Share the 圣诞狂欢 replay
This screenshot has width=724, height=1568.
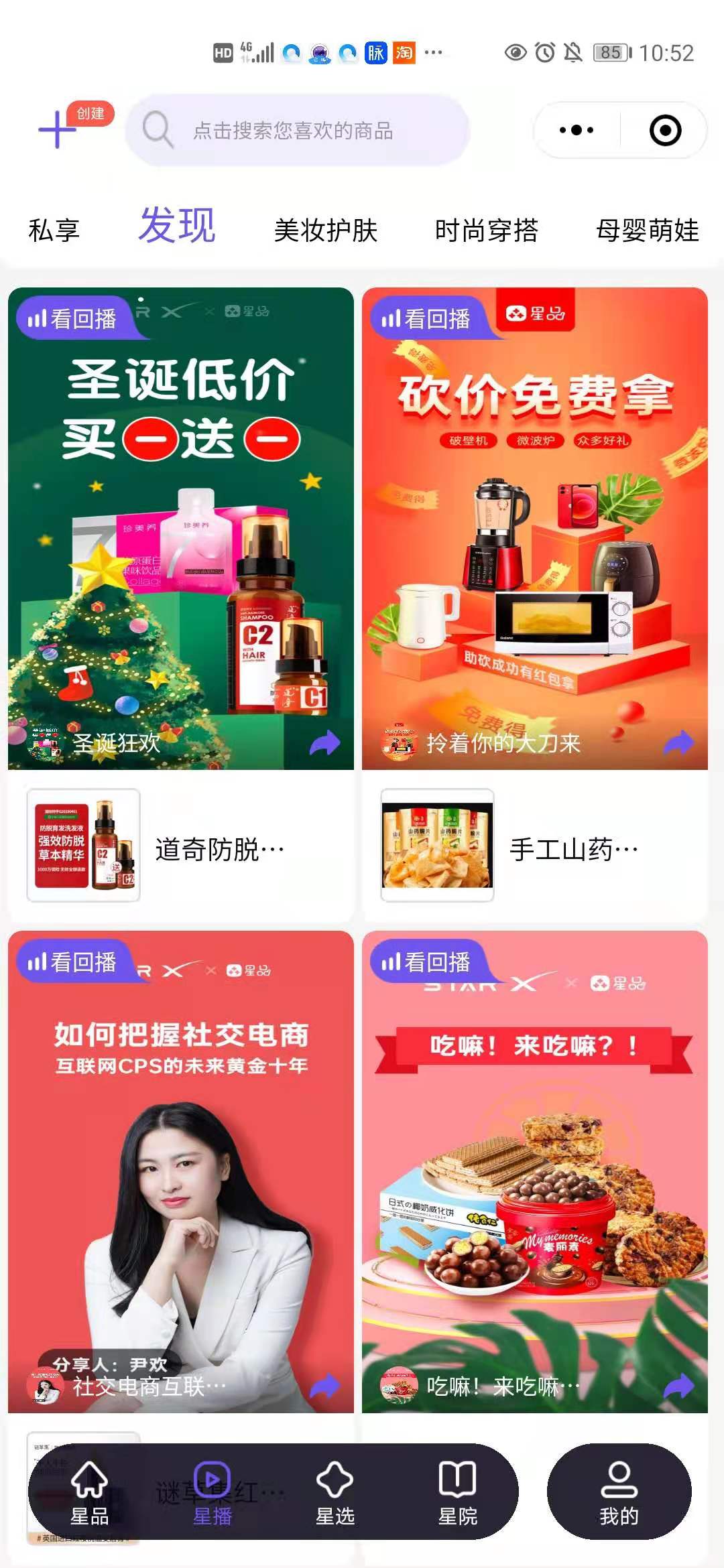pyautogui.click(x=325, y=743)
